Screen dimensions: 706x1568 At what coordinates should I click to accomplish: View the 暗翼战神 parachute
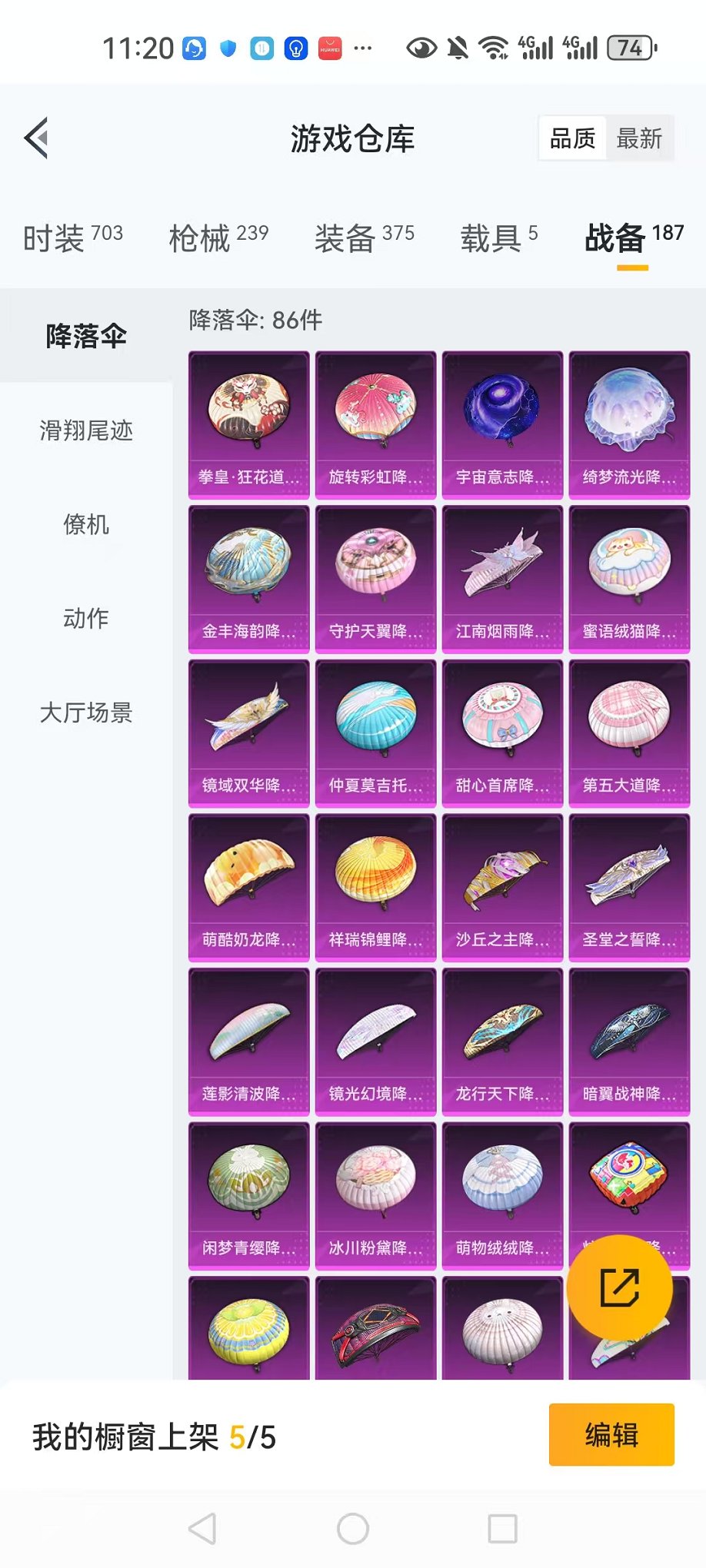tap(629, 1041)
